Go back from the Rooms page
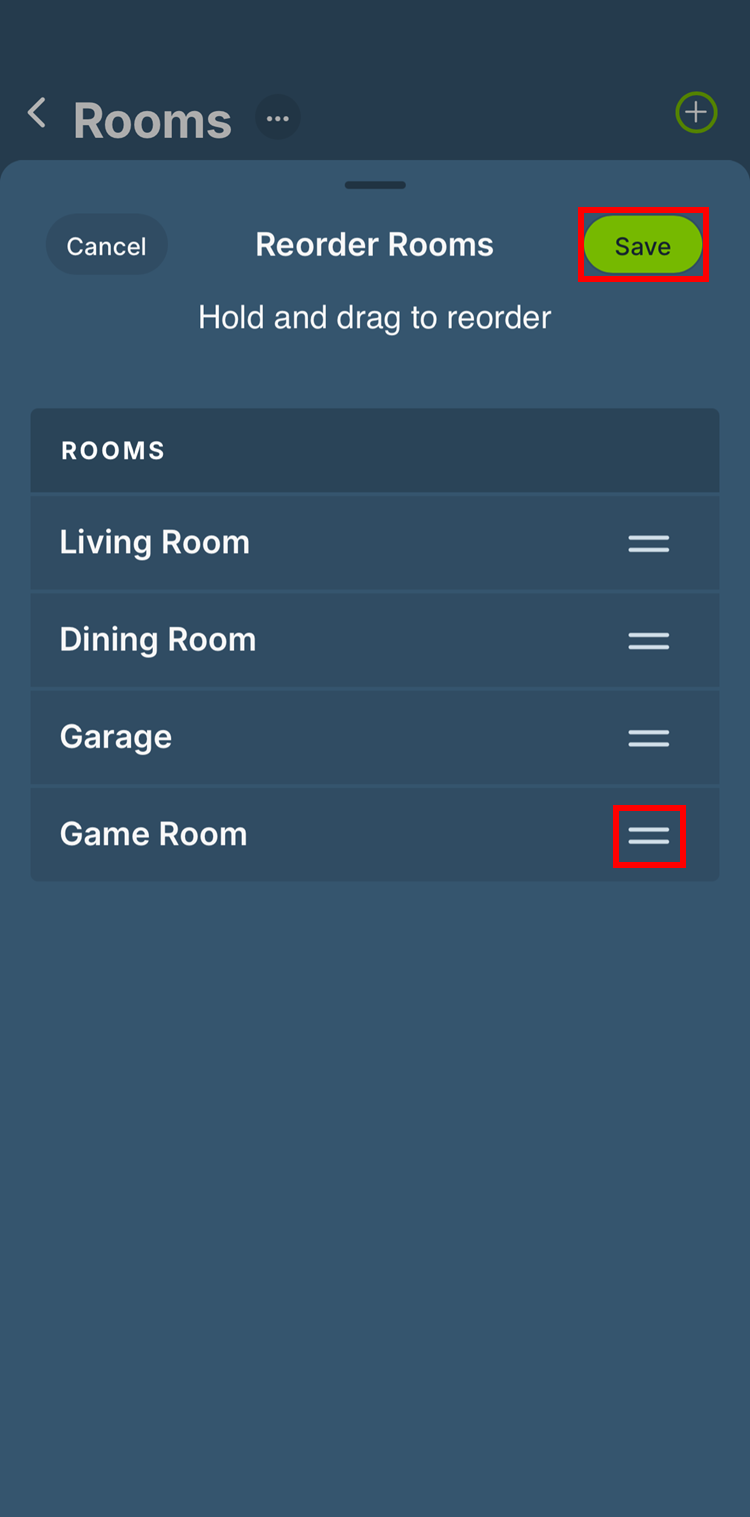Viewport: 750px width, 1517px height. [x=37, y=113]
